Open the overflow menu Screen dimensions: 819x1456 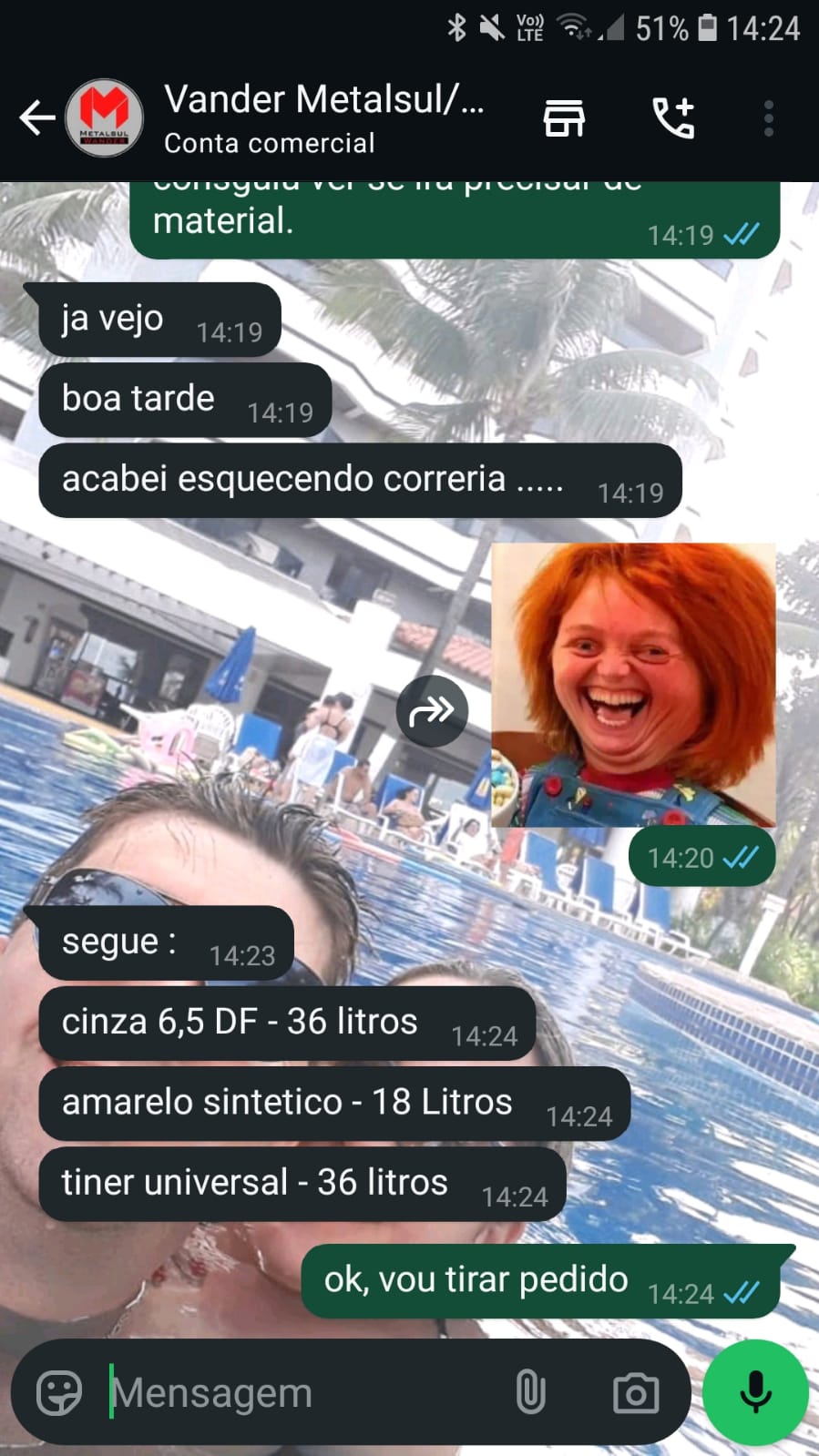(769, 118)
